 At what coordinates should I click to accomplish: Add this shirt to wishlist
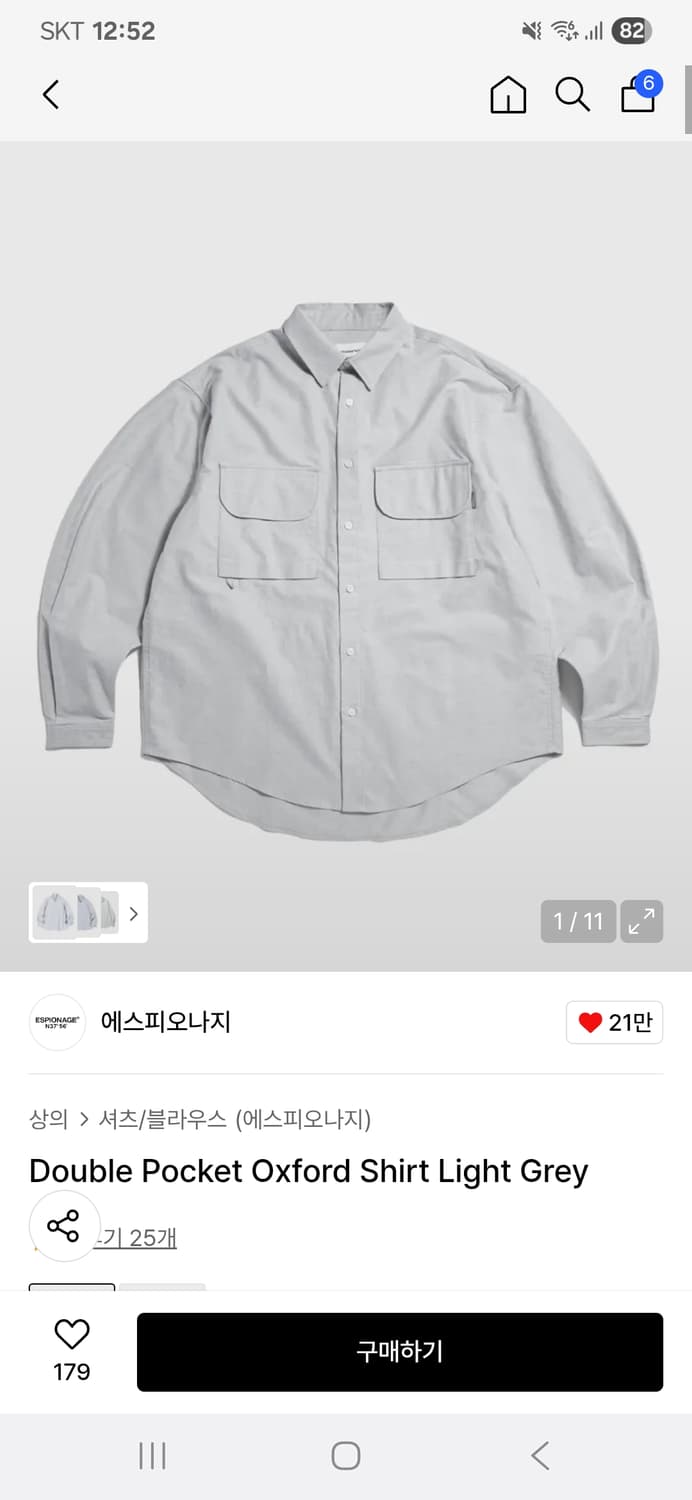coord(72,1350)
